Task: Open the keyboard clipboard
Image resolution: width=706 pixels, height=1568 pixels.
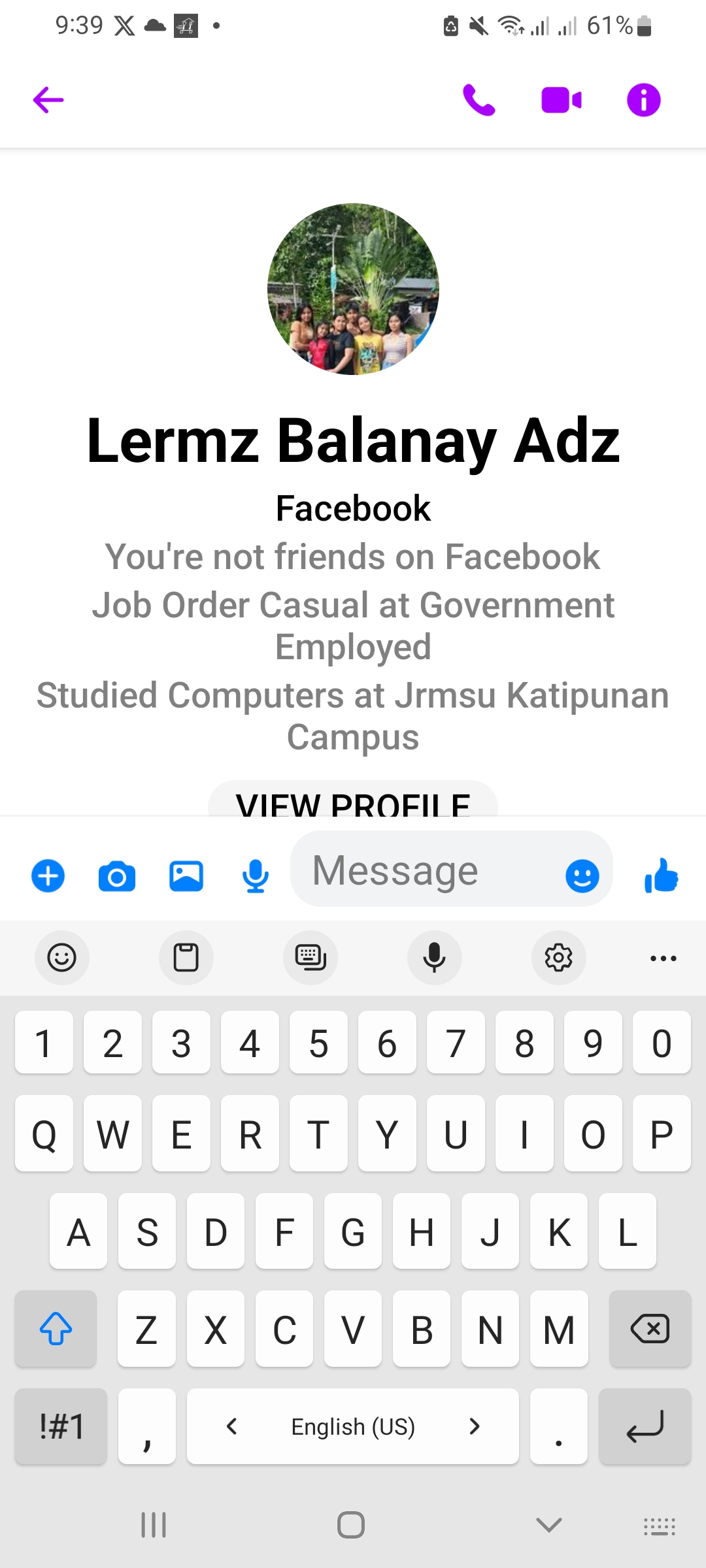Action: tap(186, 958)
